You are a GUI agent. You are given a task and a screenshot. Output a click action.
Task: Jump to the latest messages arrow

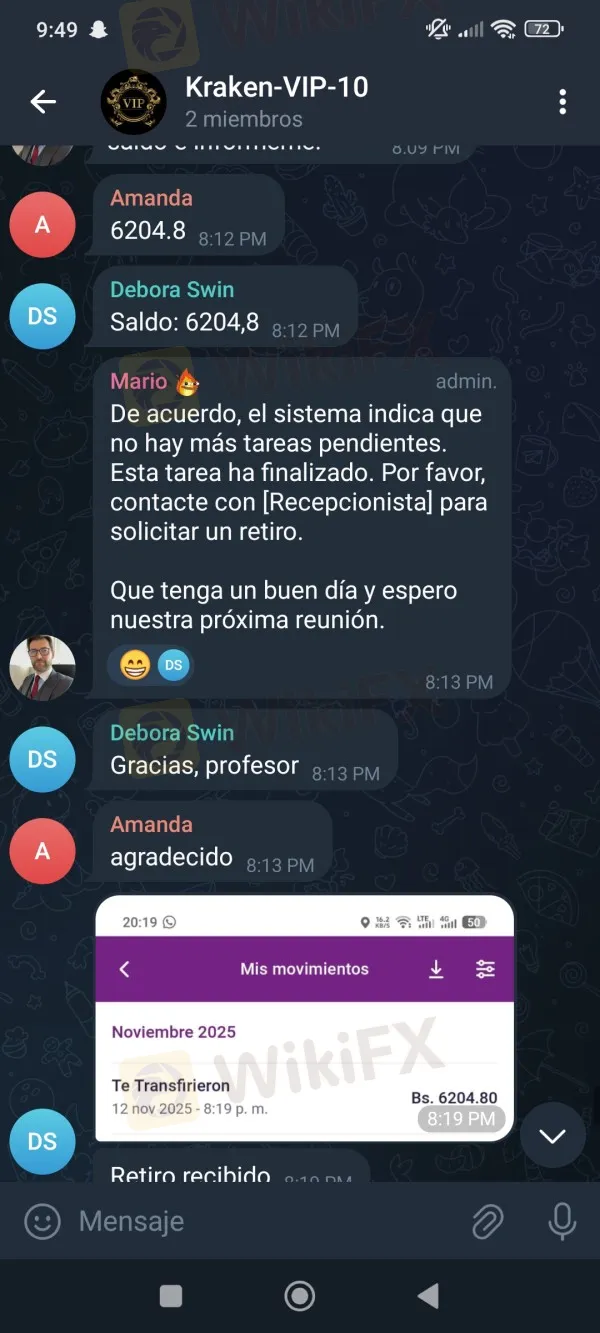pos(552,1136)
